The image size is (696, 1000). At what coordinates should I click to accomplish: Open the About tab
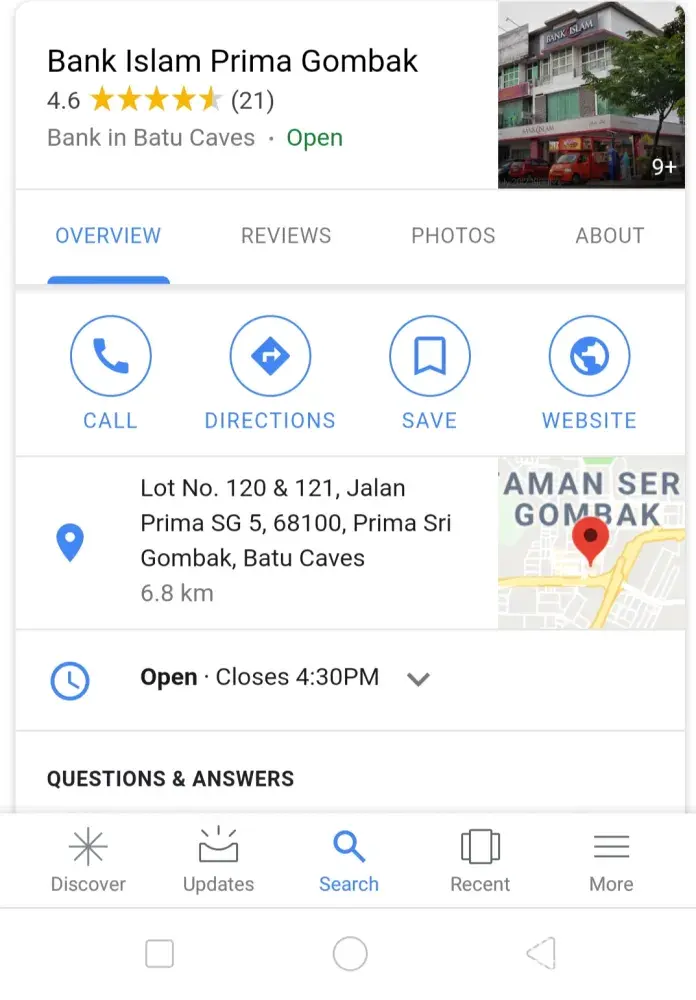coord(609,236)
